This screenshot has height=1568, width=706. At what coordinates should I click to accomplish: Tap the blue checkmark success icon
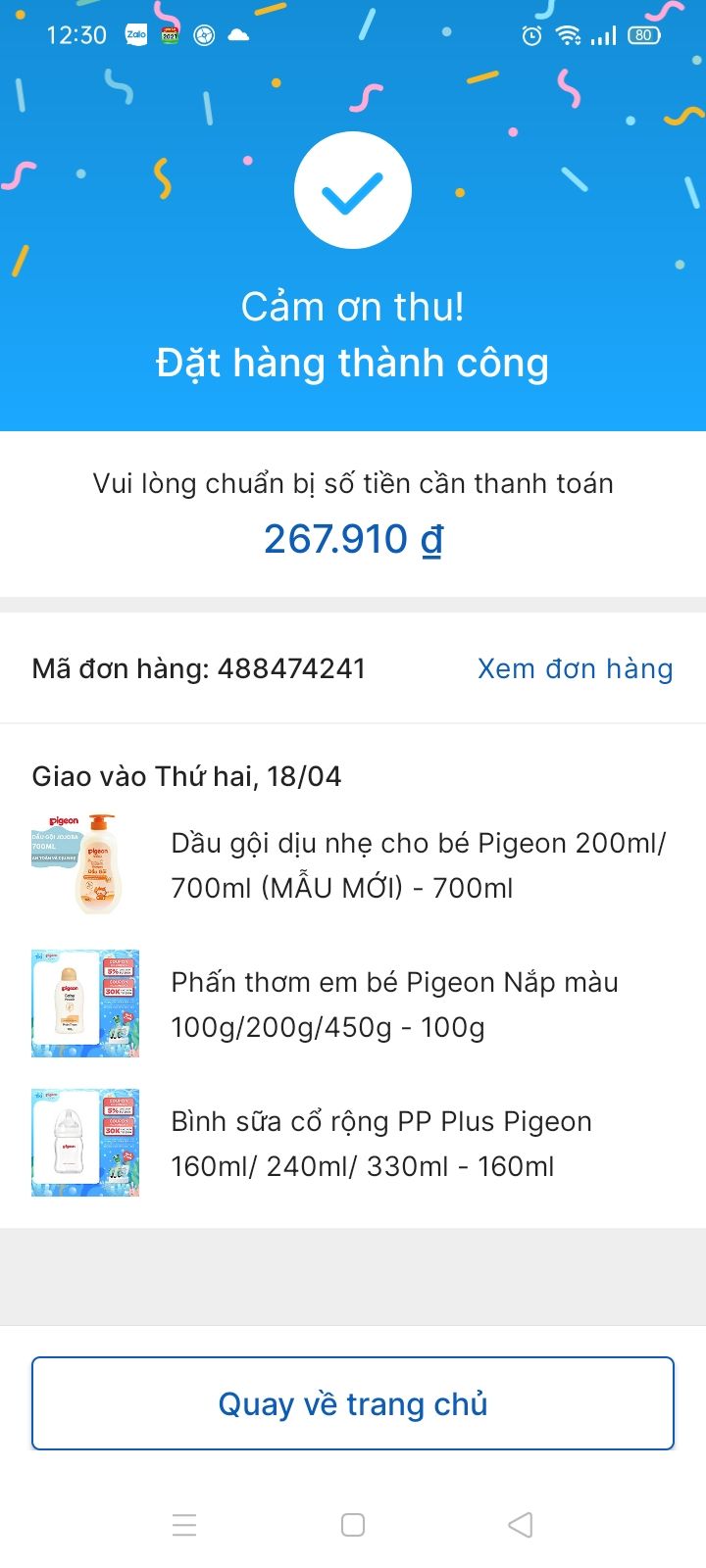click(x=353, y=190)
